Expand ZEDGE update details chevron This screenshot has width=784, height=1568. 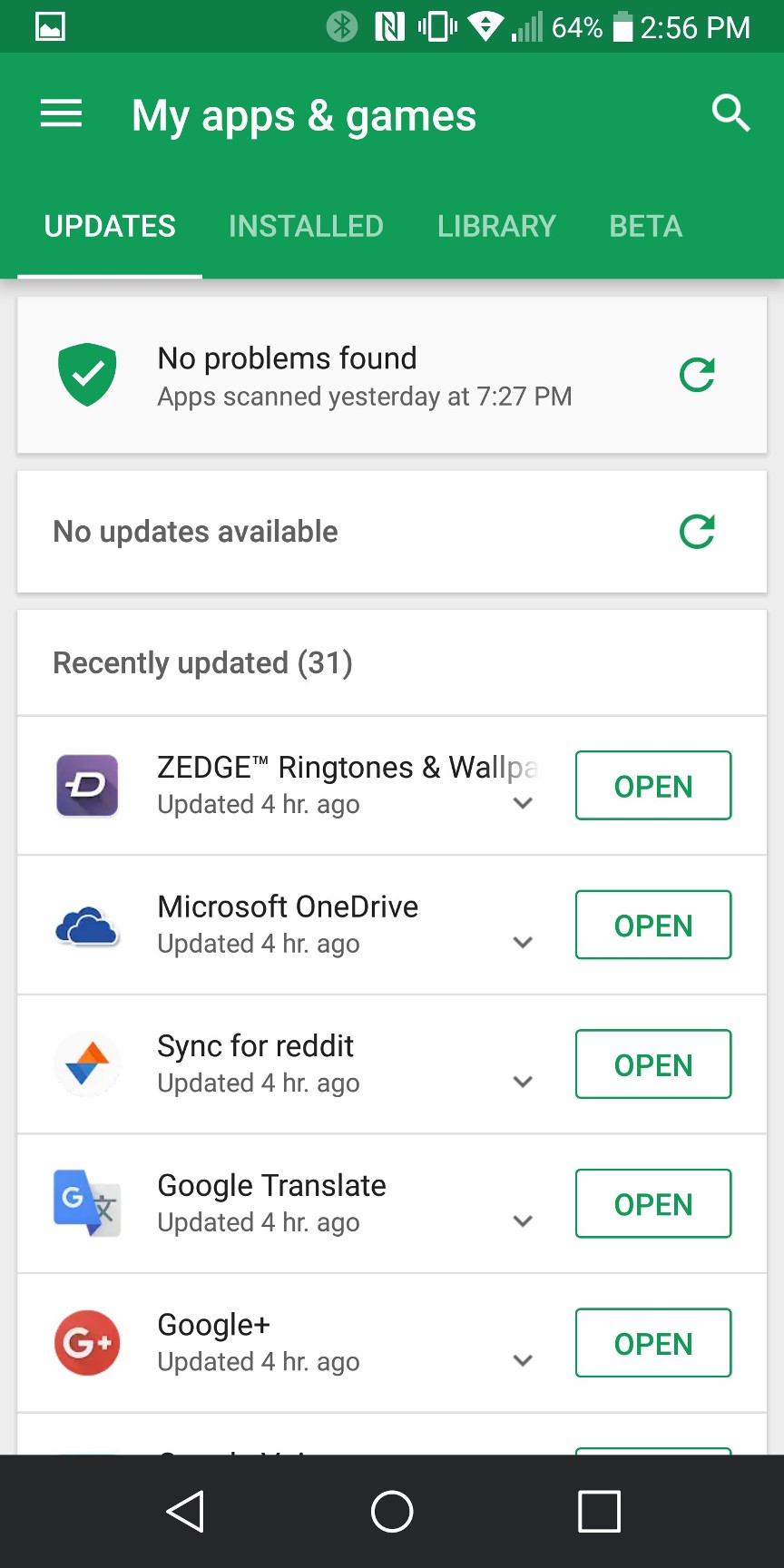point(523,803)
